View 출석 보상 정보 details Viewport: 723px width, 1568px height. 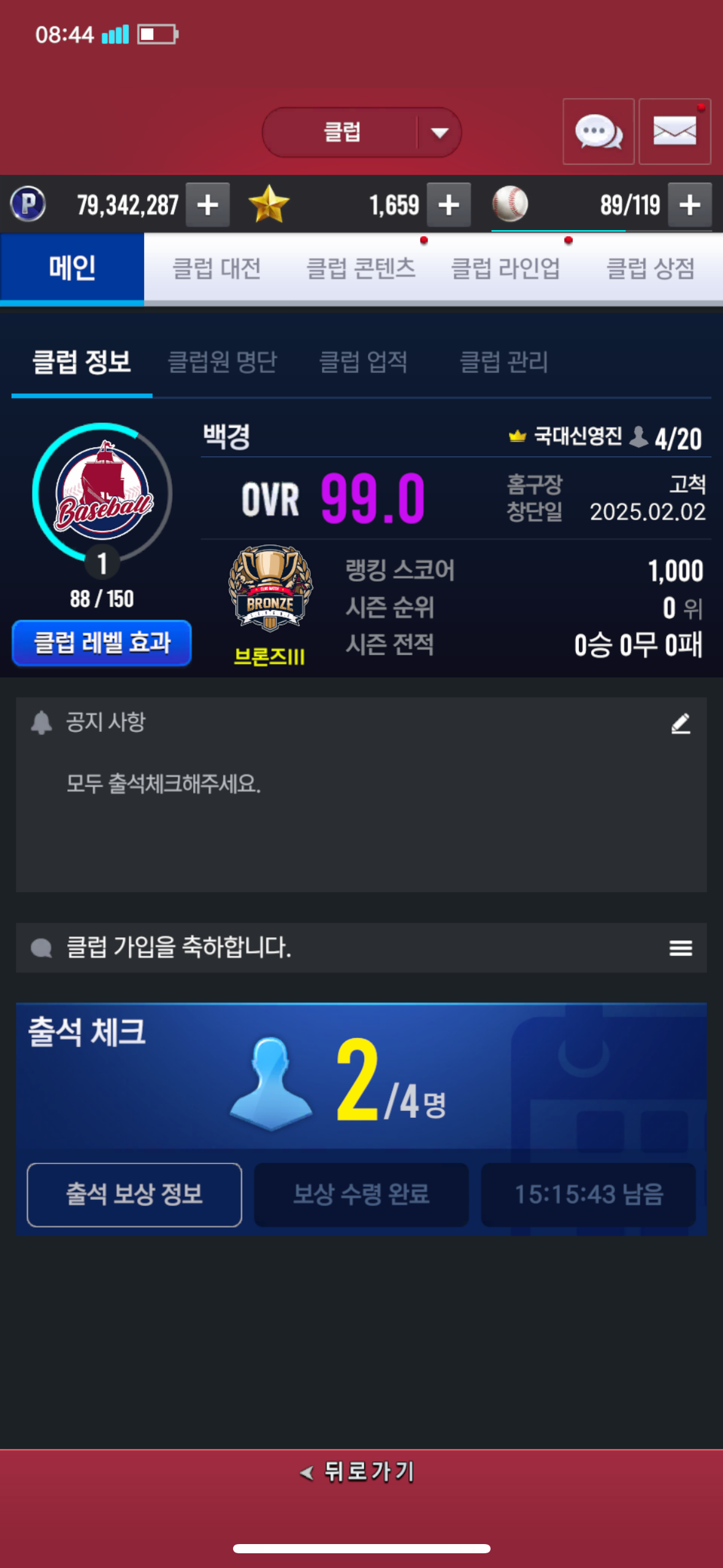point(134,1194)
